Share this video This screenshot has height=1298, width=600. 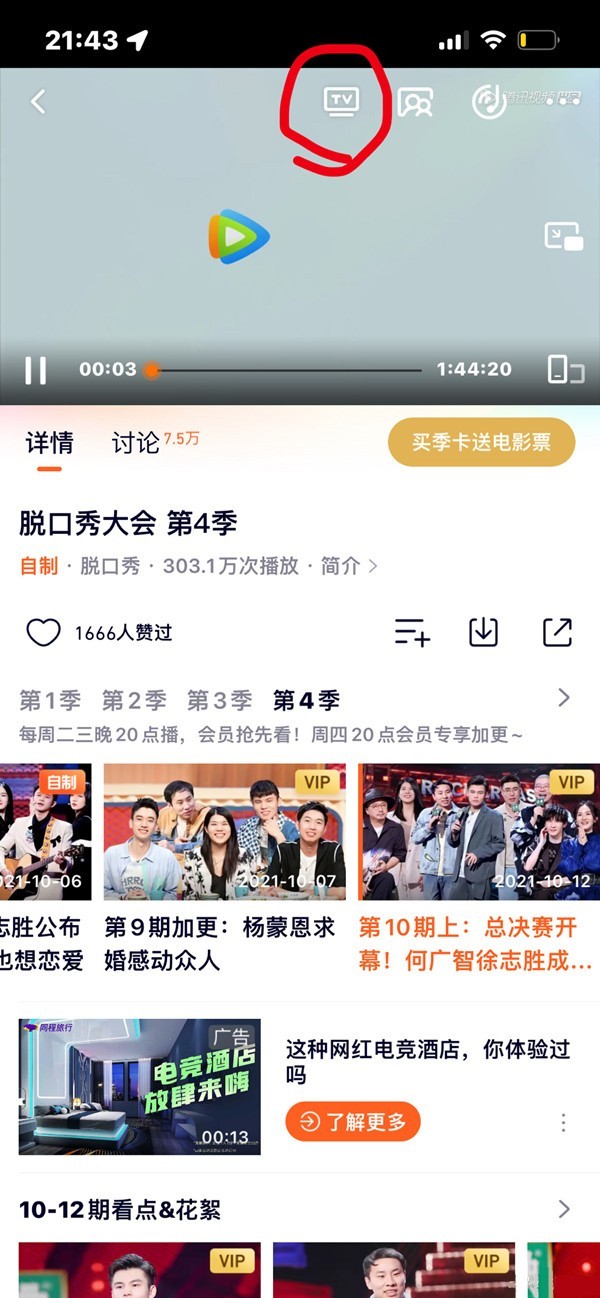pos(557,632)
